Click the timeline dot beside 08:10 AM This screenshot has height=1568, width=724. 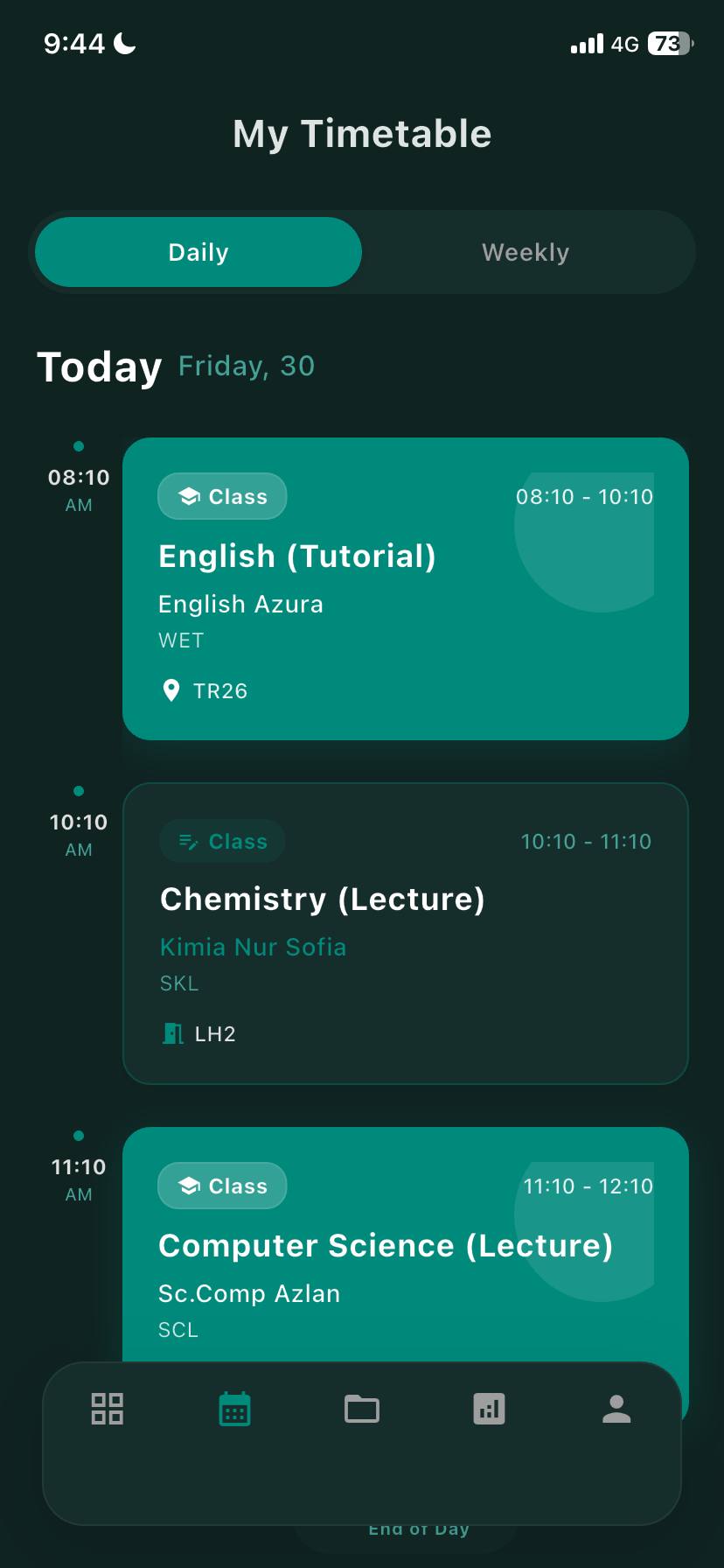[78, 445]
